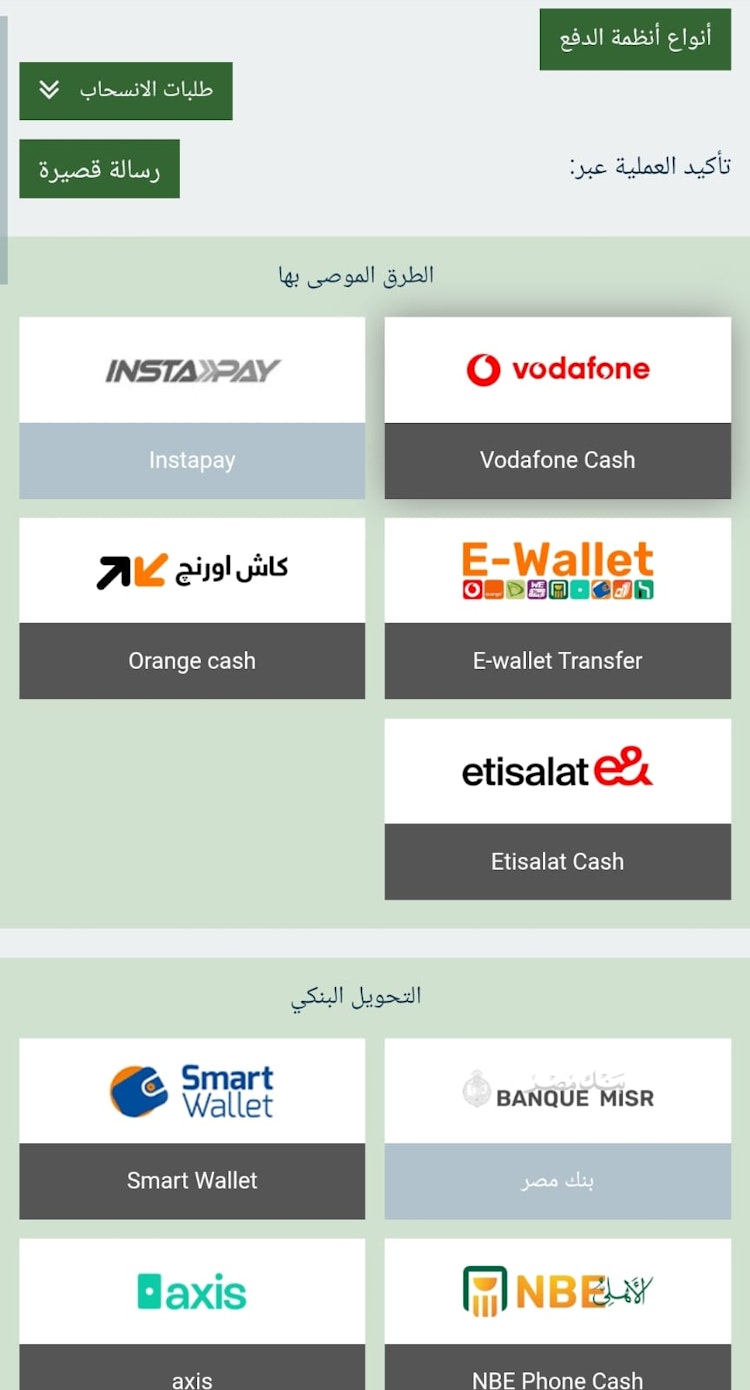Tap the أنواع أنظمة الدفع button
The image size is (750, 1390).
point(635,39)
